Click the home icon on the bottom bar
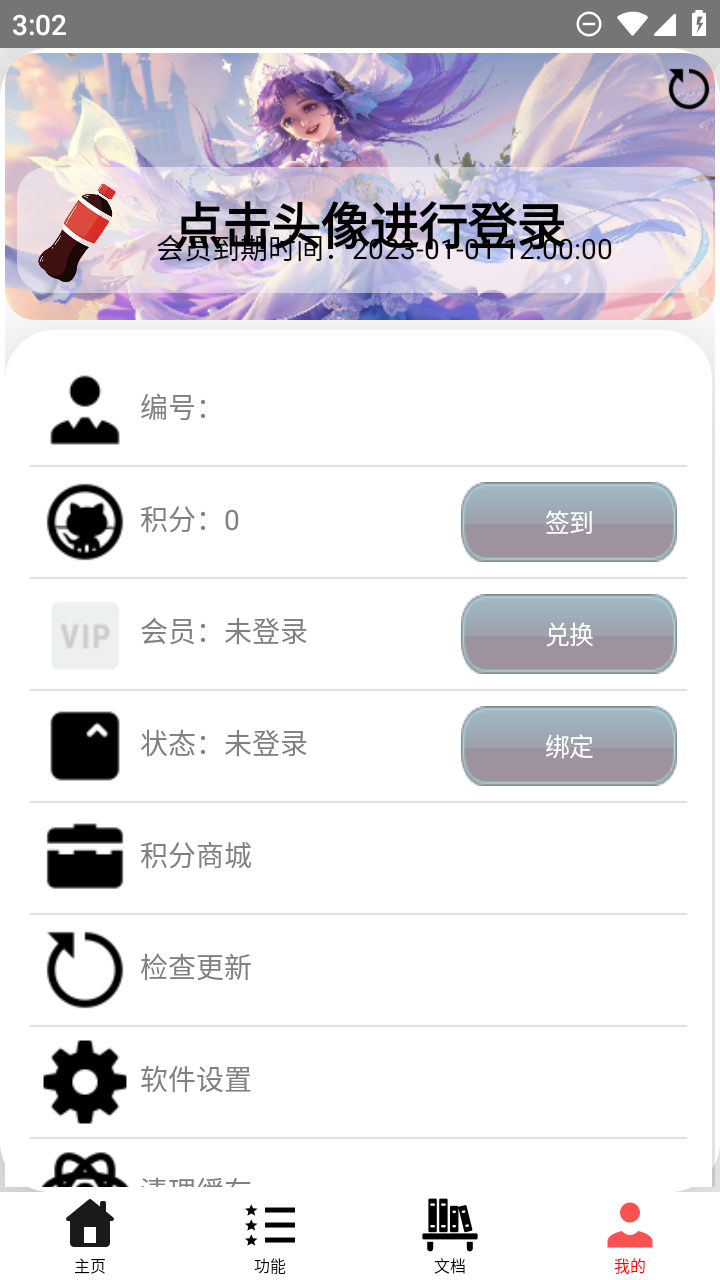The width and height of the screenshot is (720, 1280). pos(90,1222)
